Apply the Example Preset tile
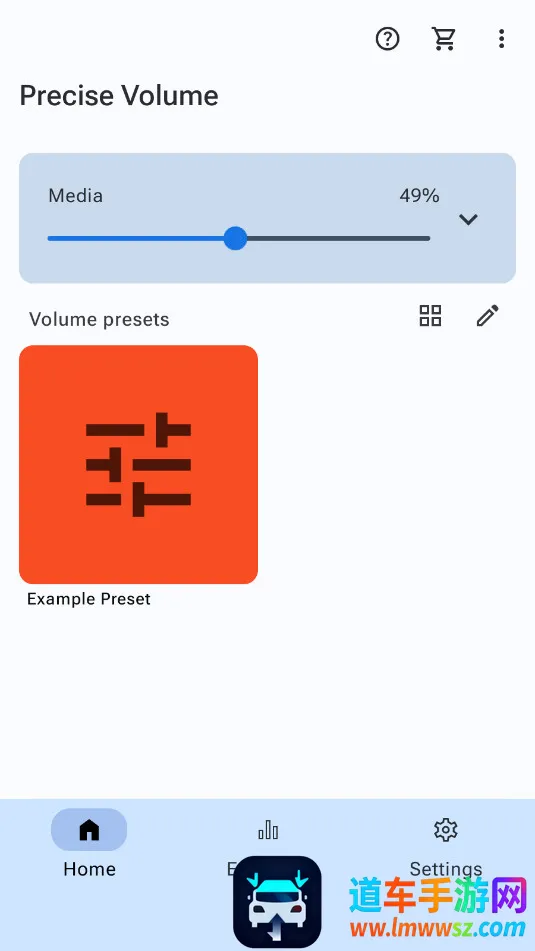The height and width of the screenshot is (951, 535). coord(138,465)
